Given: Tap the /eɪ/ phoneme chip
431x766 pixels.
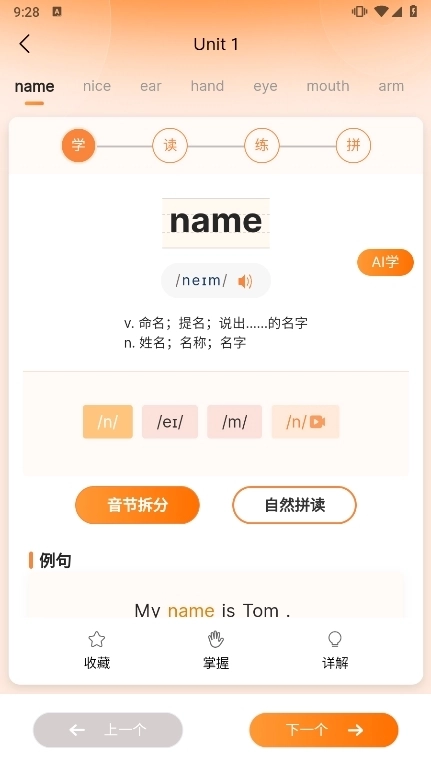Looking at the screenshot, I should (x=170, y=422).
